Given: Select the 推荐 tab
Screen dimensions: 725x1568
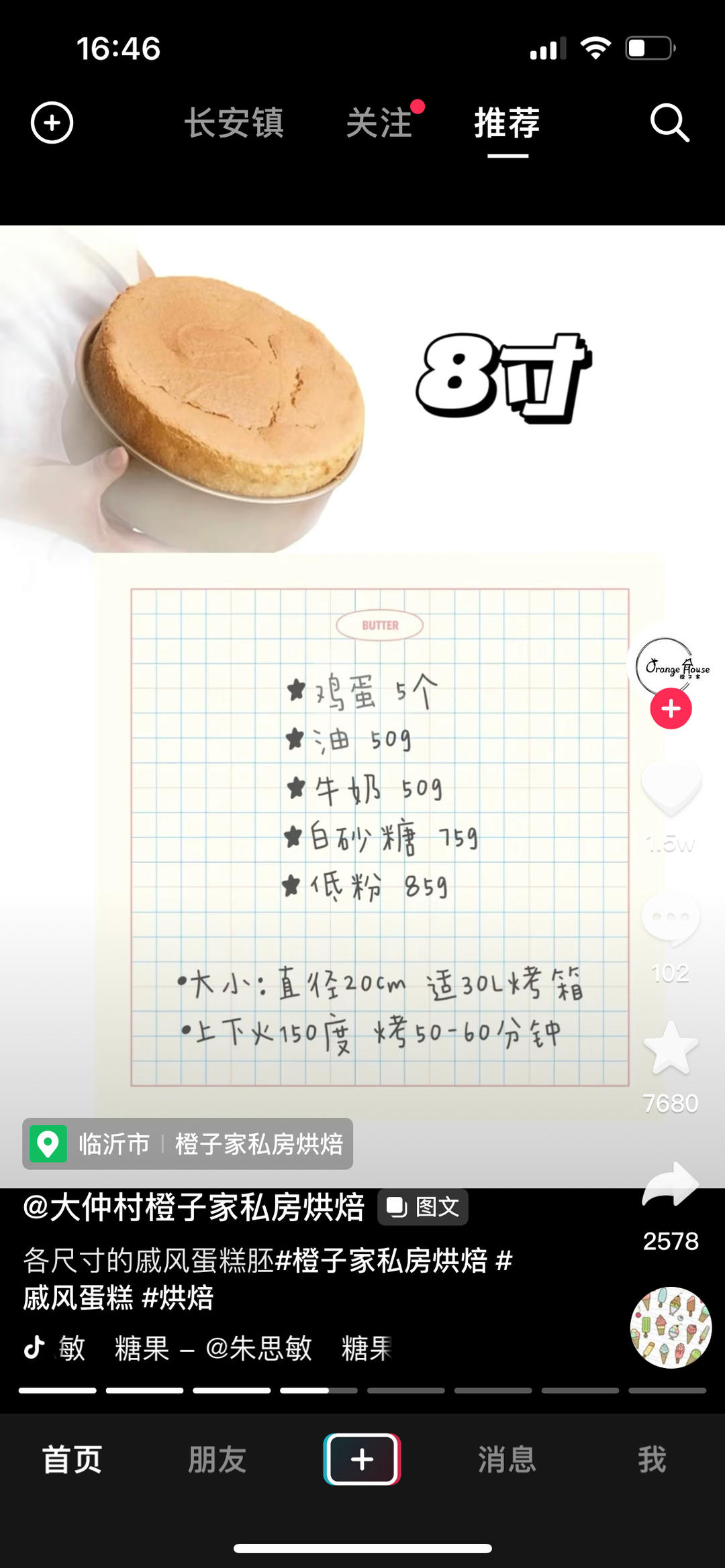Looking at the screenshot, I should click(507, 123).
